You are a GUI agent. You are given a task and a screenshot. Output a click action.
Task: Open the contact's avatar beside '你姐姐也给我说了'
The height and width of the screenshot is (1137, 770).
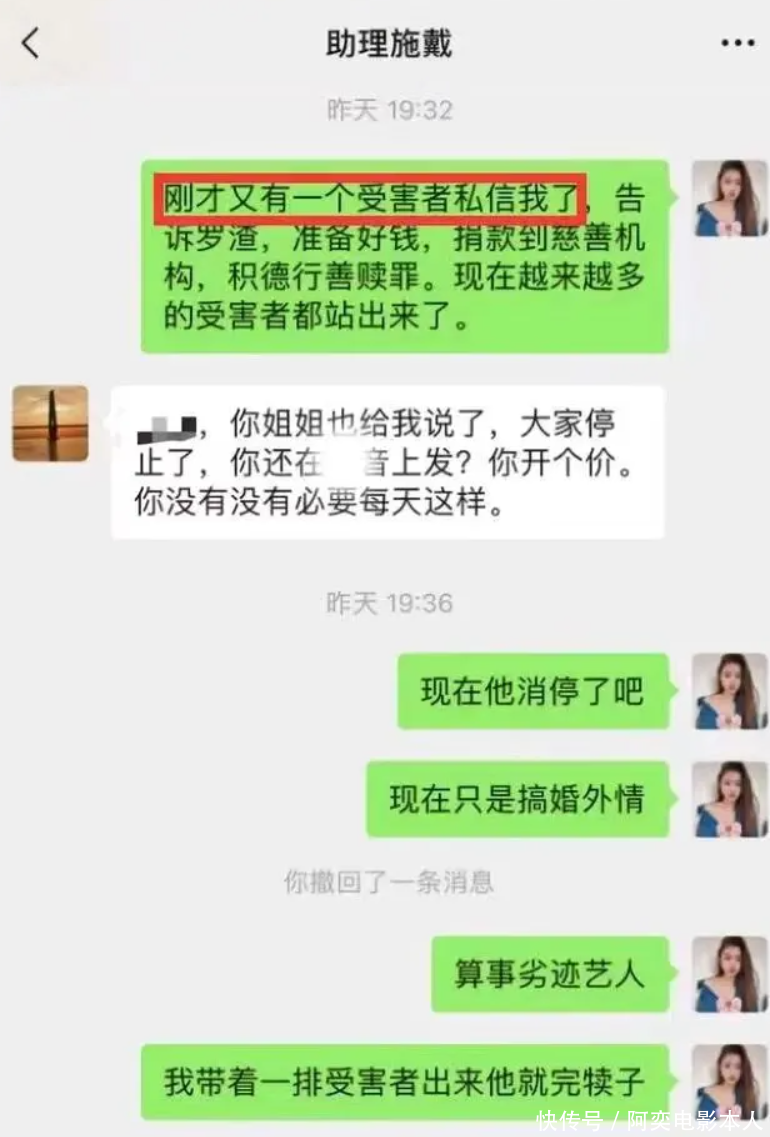coord(50,424)
